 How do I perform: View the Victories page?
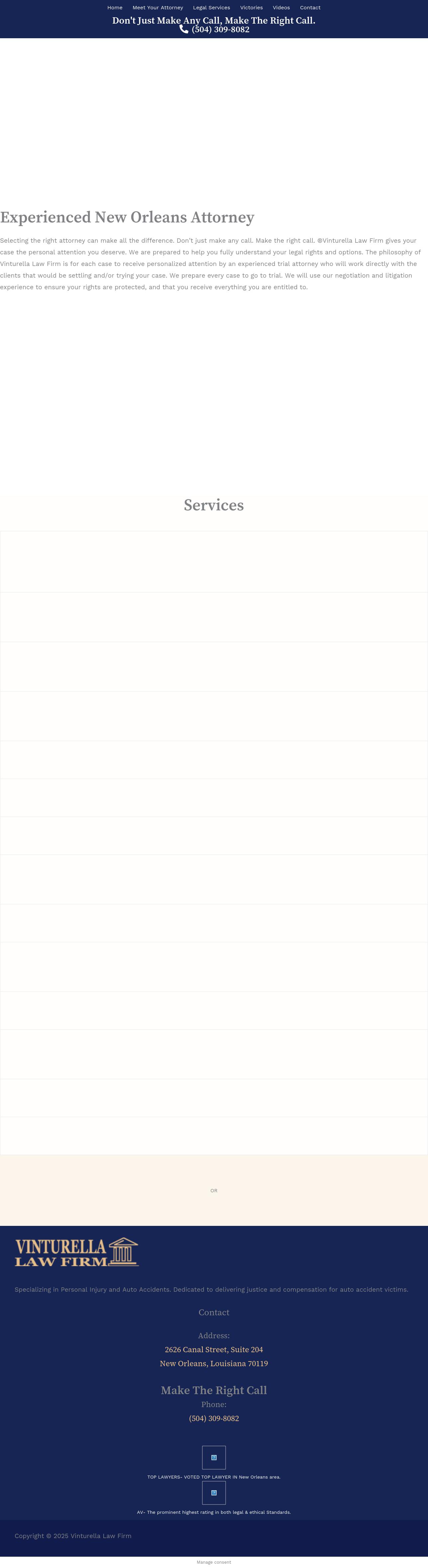click(x=251, y=8)
